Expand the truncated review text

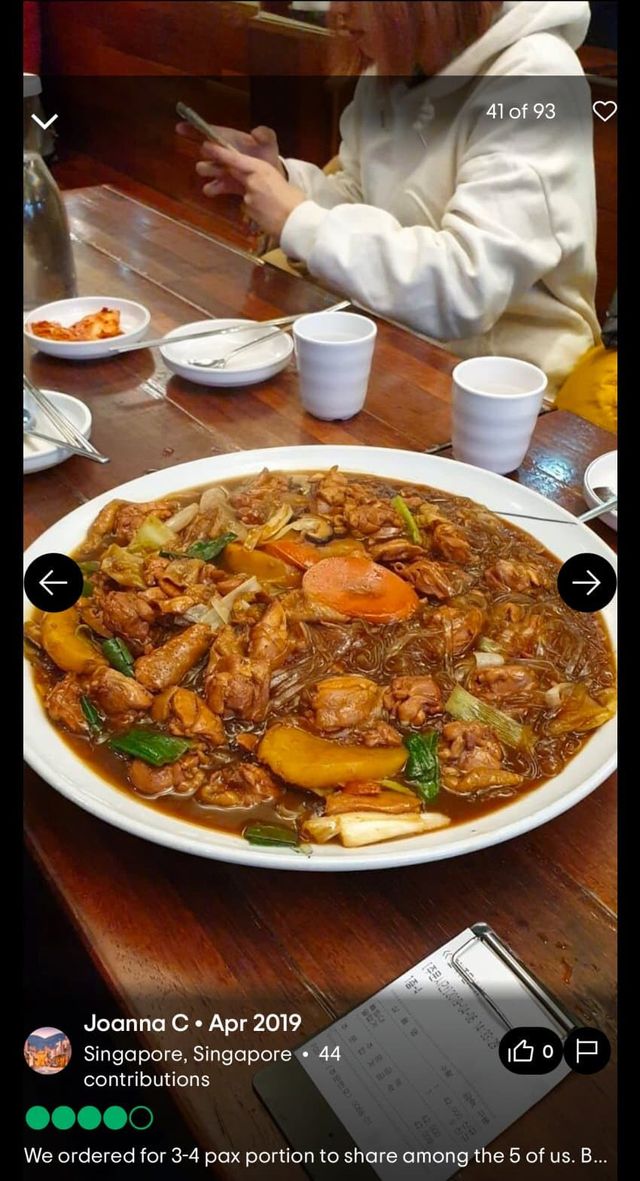tap(315, 1156)
